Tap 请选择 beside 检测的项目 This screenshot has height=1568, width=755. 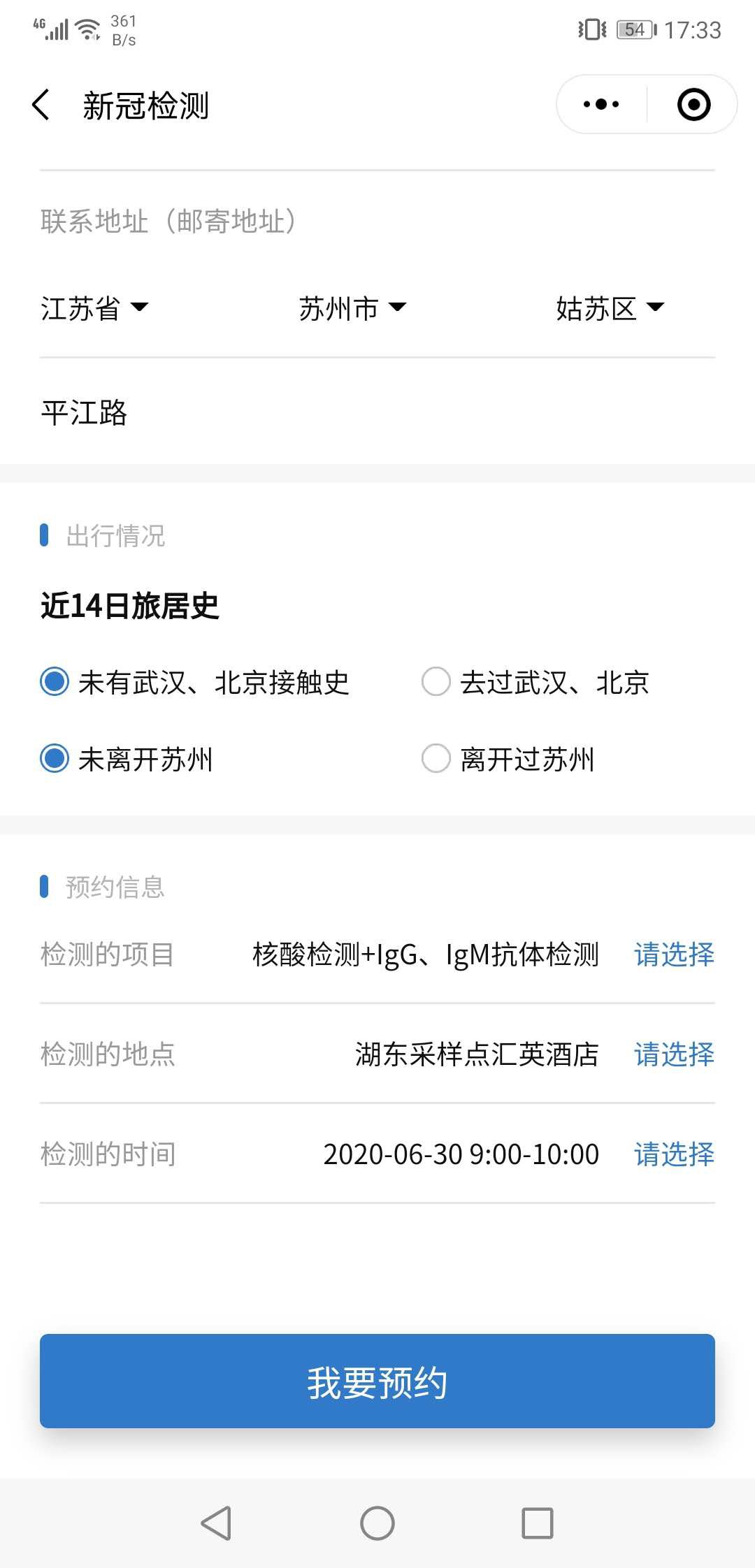point(674,954)
